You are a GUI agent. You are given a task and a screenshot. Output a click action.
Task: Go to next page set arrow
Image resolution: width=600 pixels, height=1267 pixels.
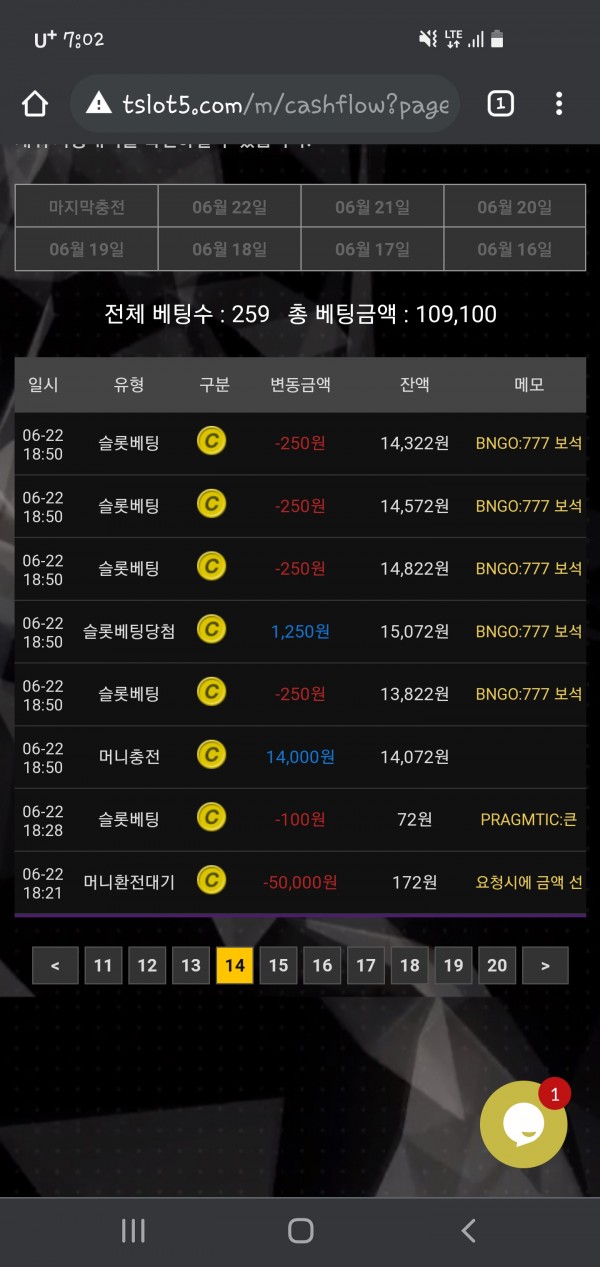click(545, 965)
